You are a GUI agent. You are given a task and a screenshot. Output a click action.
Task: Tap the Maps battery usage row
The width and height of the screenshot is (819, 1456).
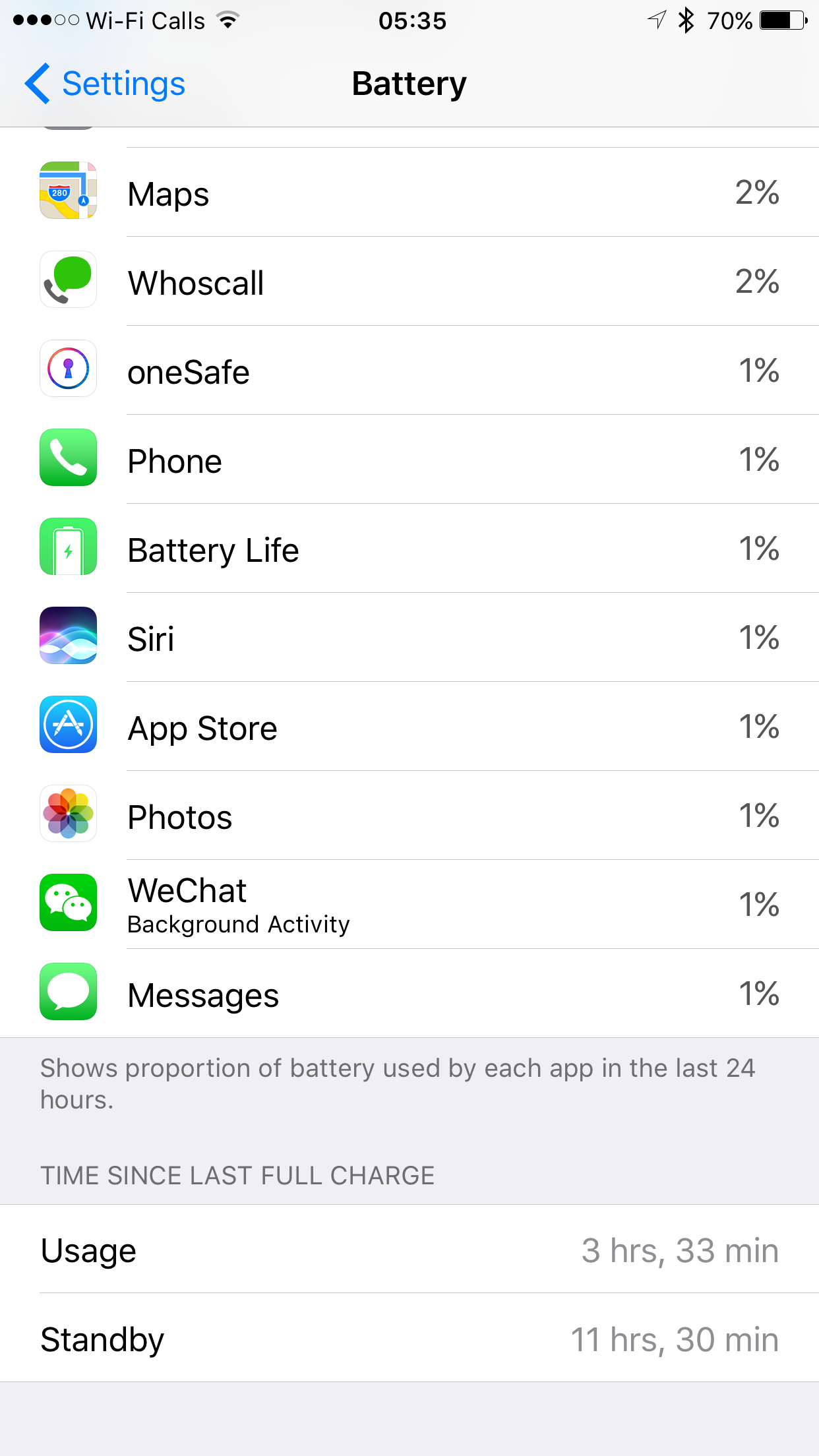[x=409, y=193]
